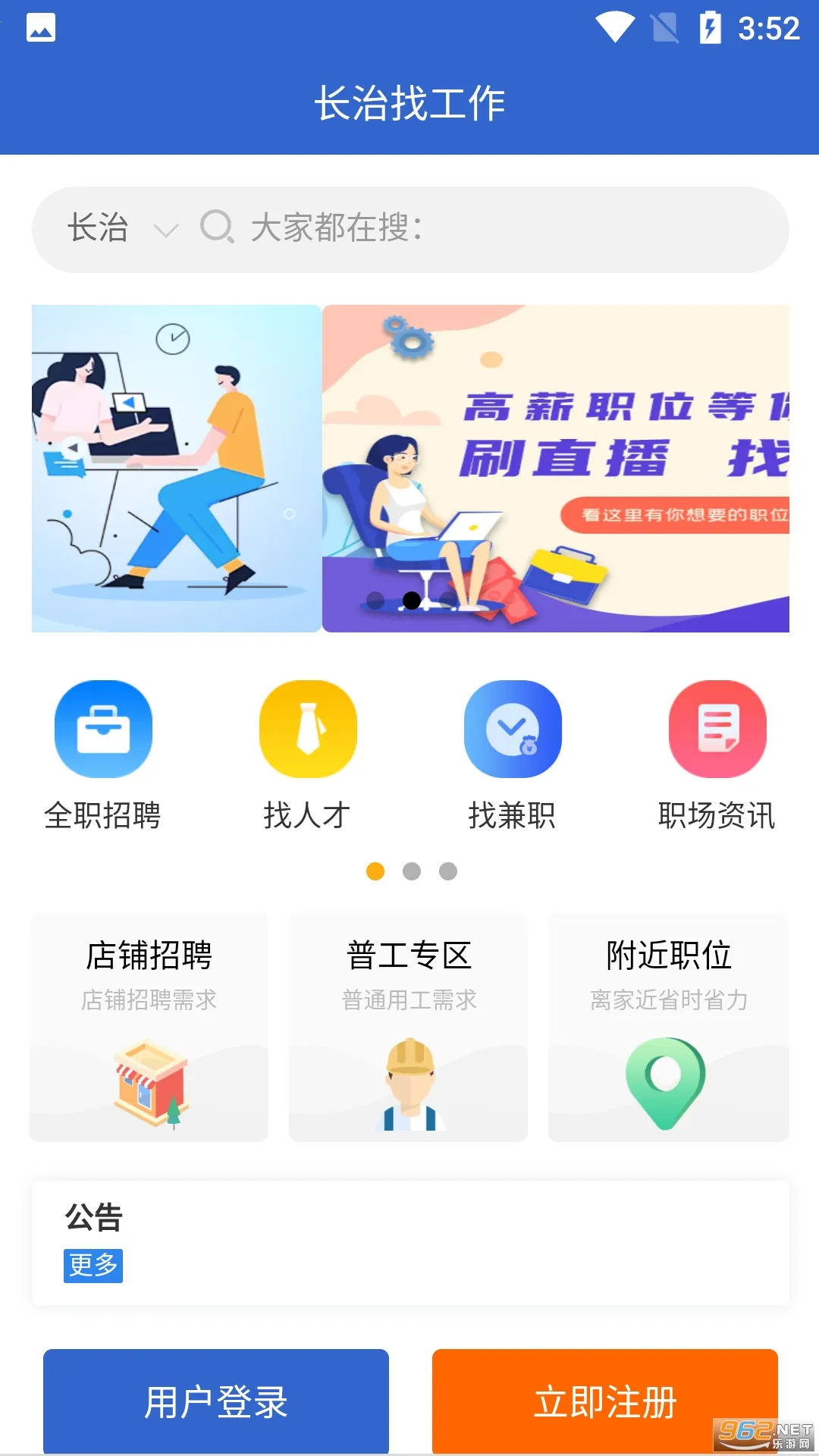Screen dimensions: 819x1456
Task: Tap the second carousel indicator dot
Action: click(413, 601)
